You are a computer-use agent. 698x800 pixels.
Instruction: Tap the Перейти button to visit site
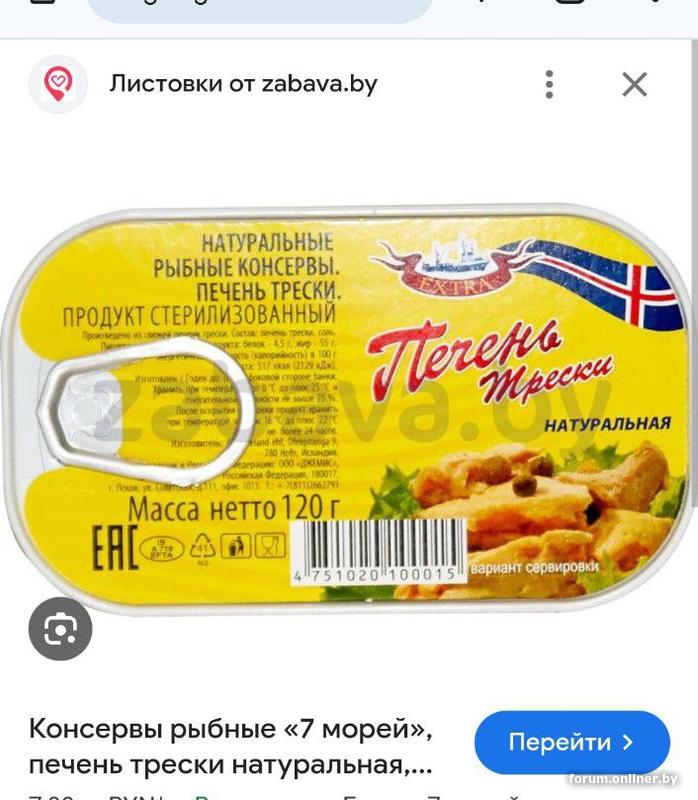pyautogui.click(x=571, y=743)
